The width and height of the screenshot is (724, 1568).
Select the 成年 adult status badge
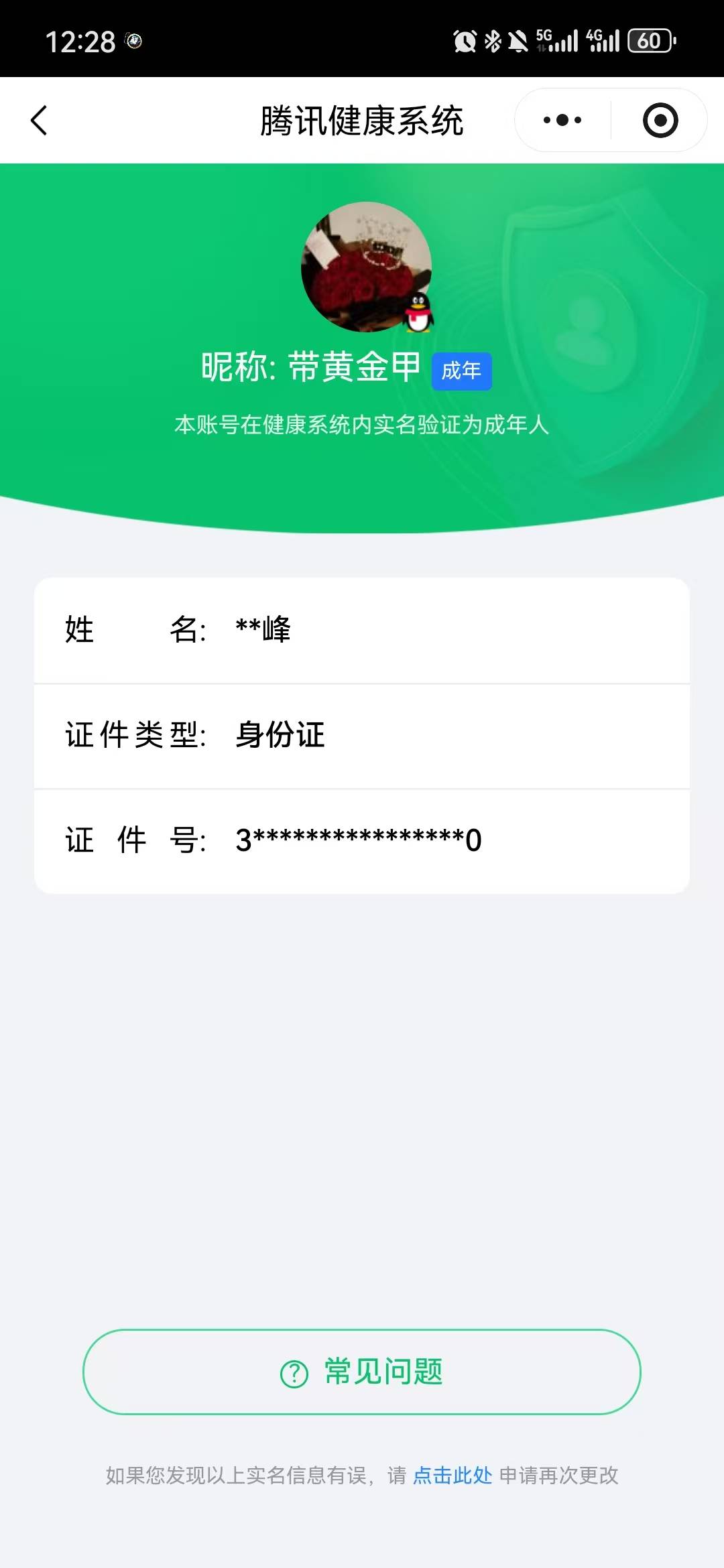[x=462, y=371]
